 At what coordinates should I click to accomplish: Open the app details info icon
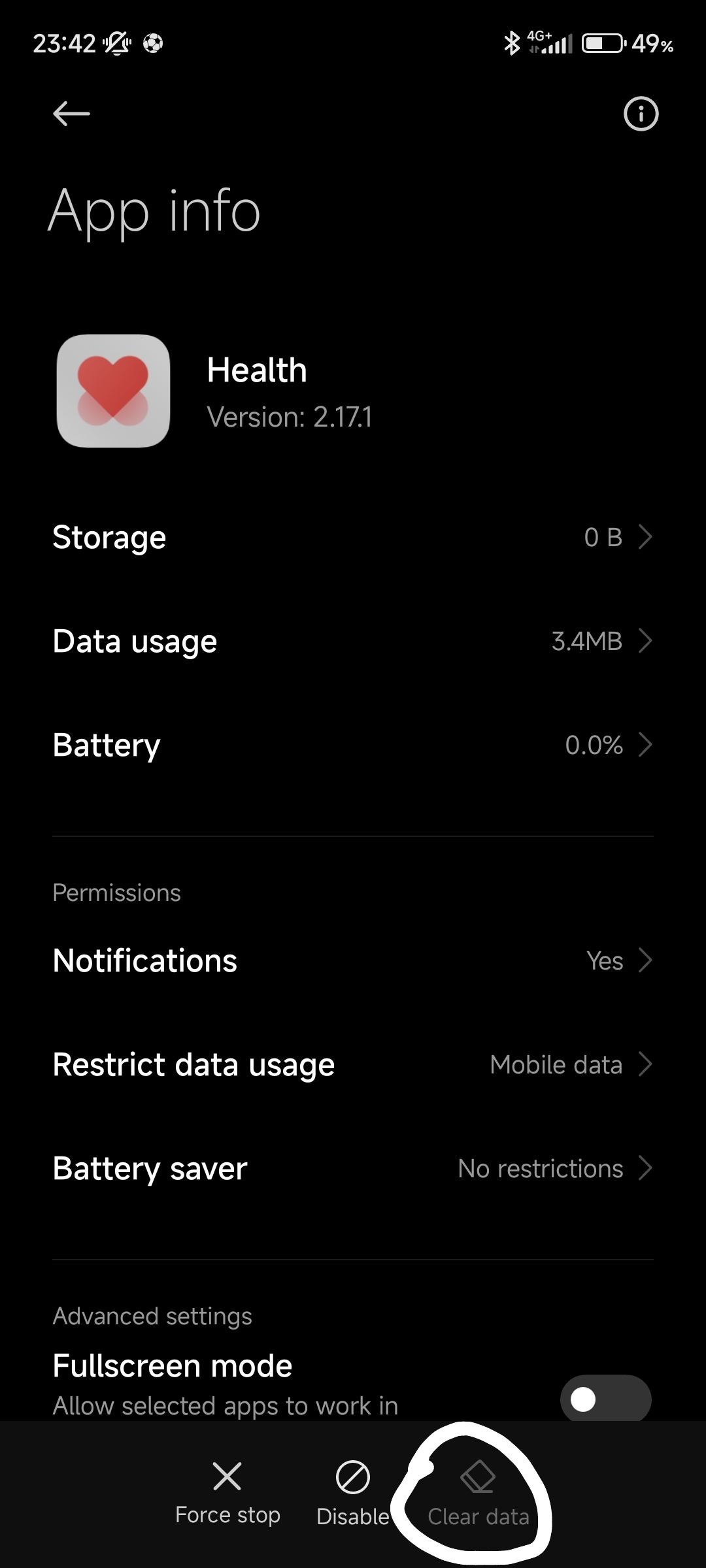(641, 114)
